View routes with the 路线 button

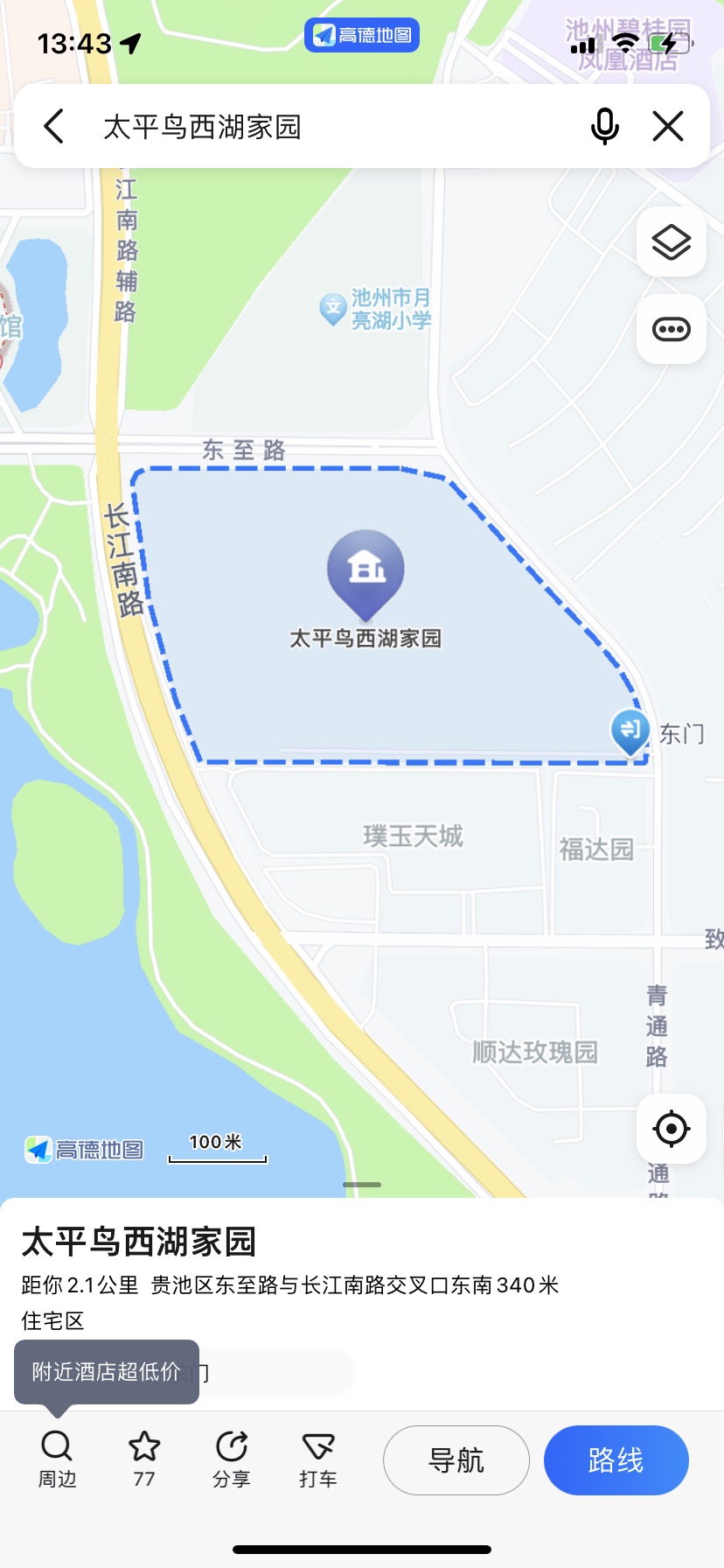[616, 1460]
